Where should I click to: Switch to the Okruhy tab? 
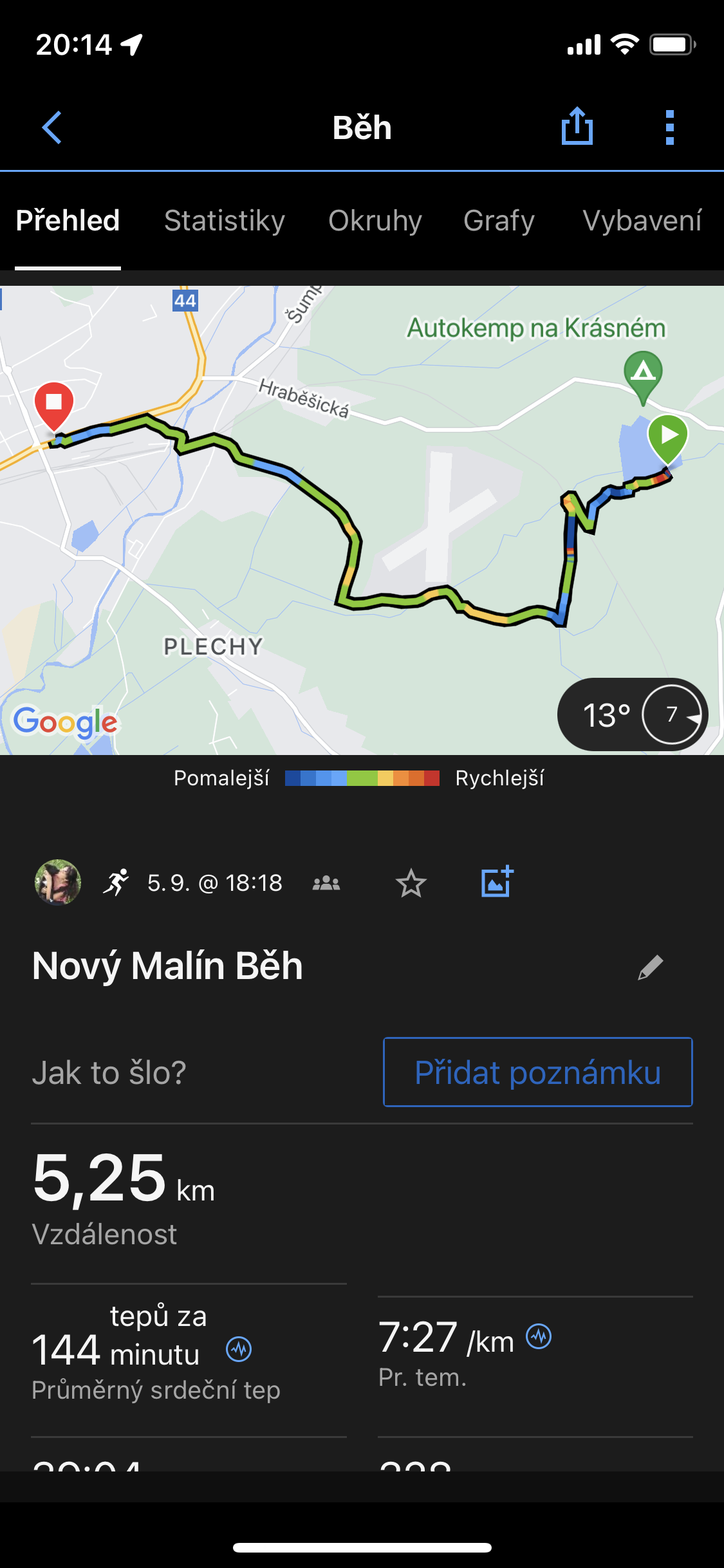coord(375,221)
